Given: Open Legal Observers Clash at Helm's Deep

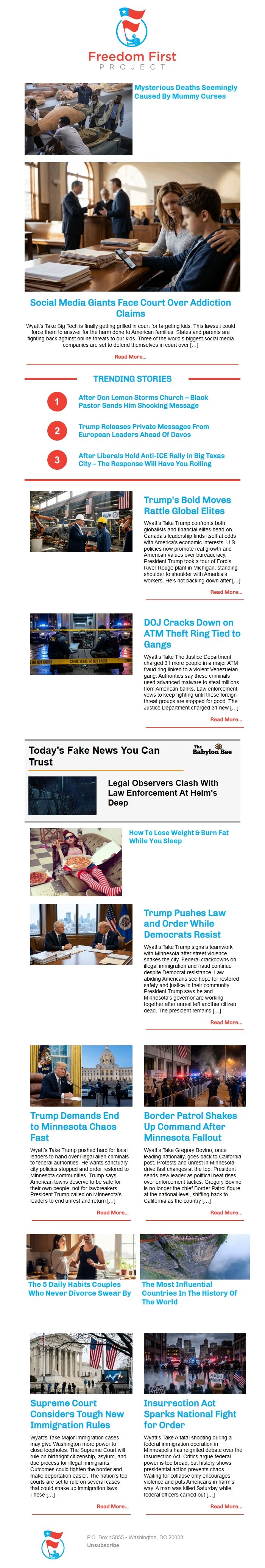Looking at the screenshot, I should click(x=163, y=793).
